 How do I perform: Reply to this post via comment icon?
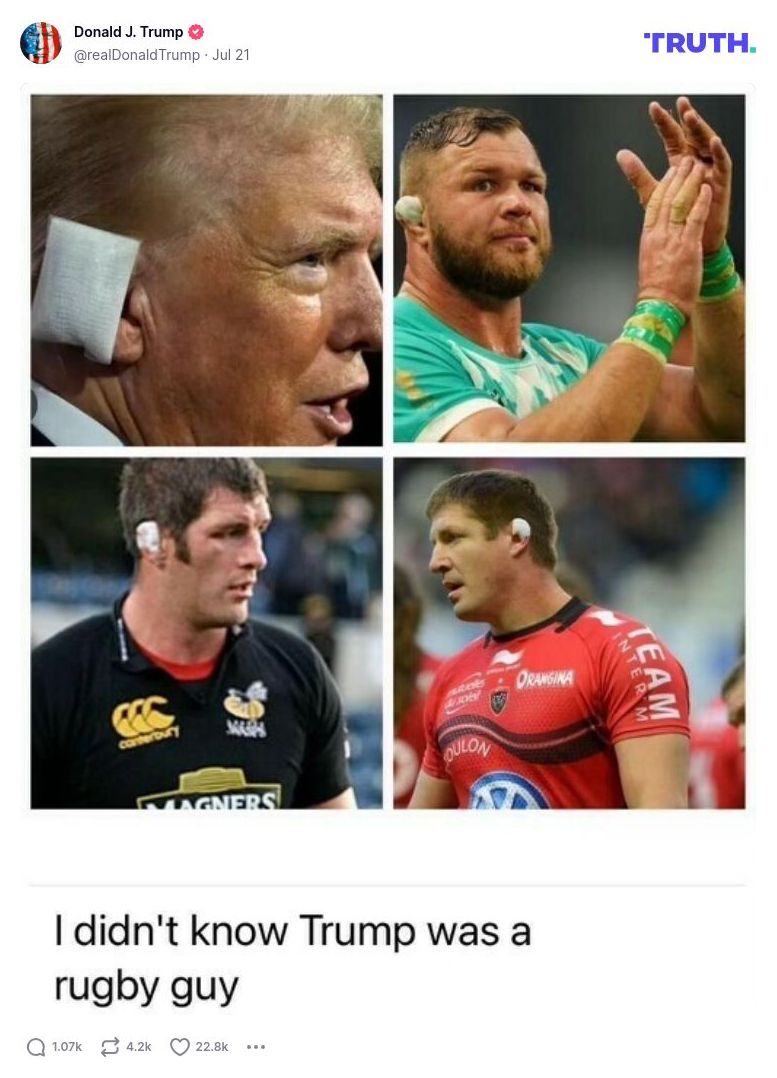tap(37, 1047)
